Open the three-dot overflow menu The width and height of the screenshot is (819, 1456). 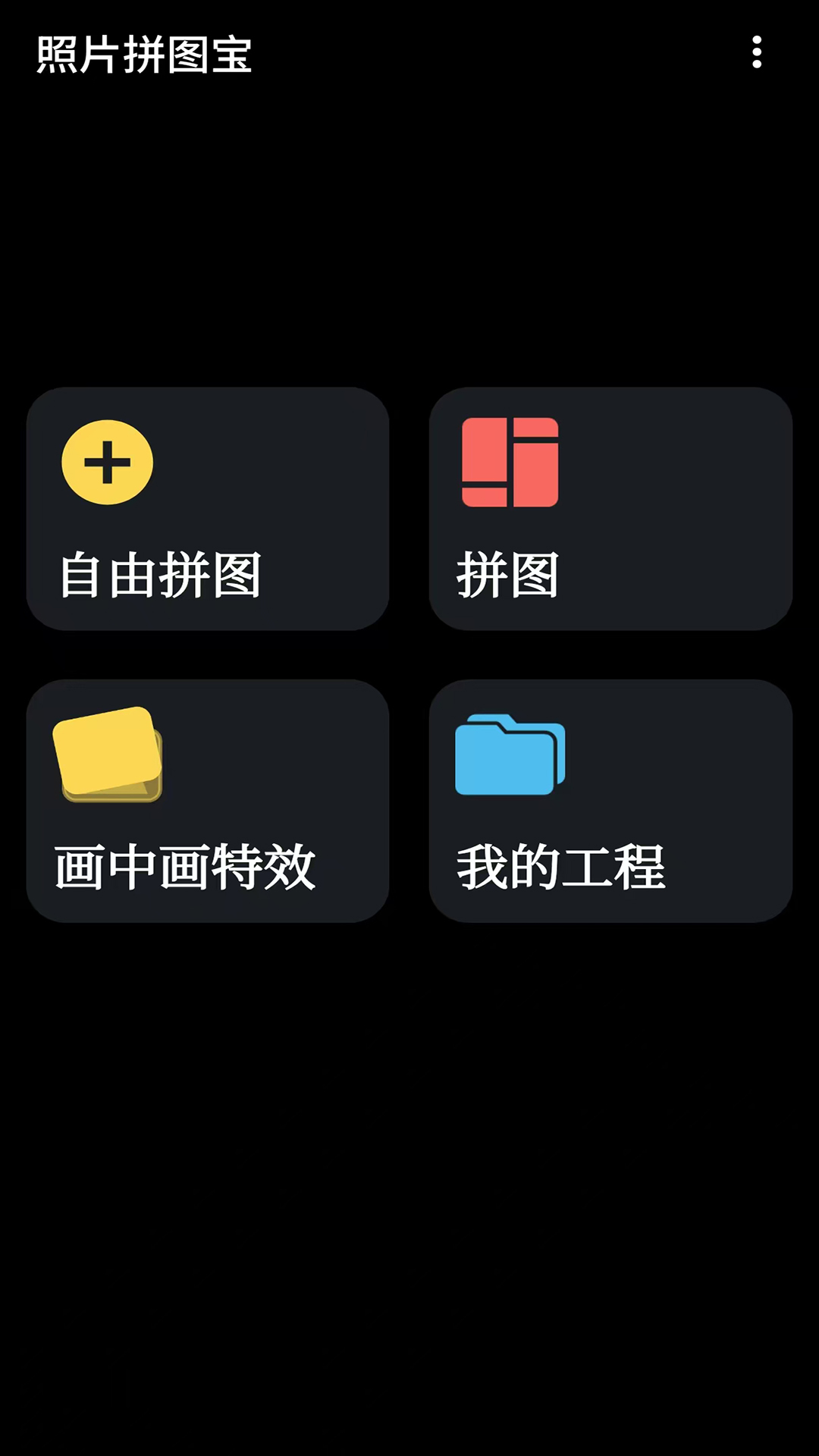coord(756,52)
